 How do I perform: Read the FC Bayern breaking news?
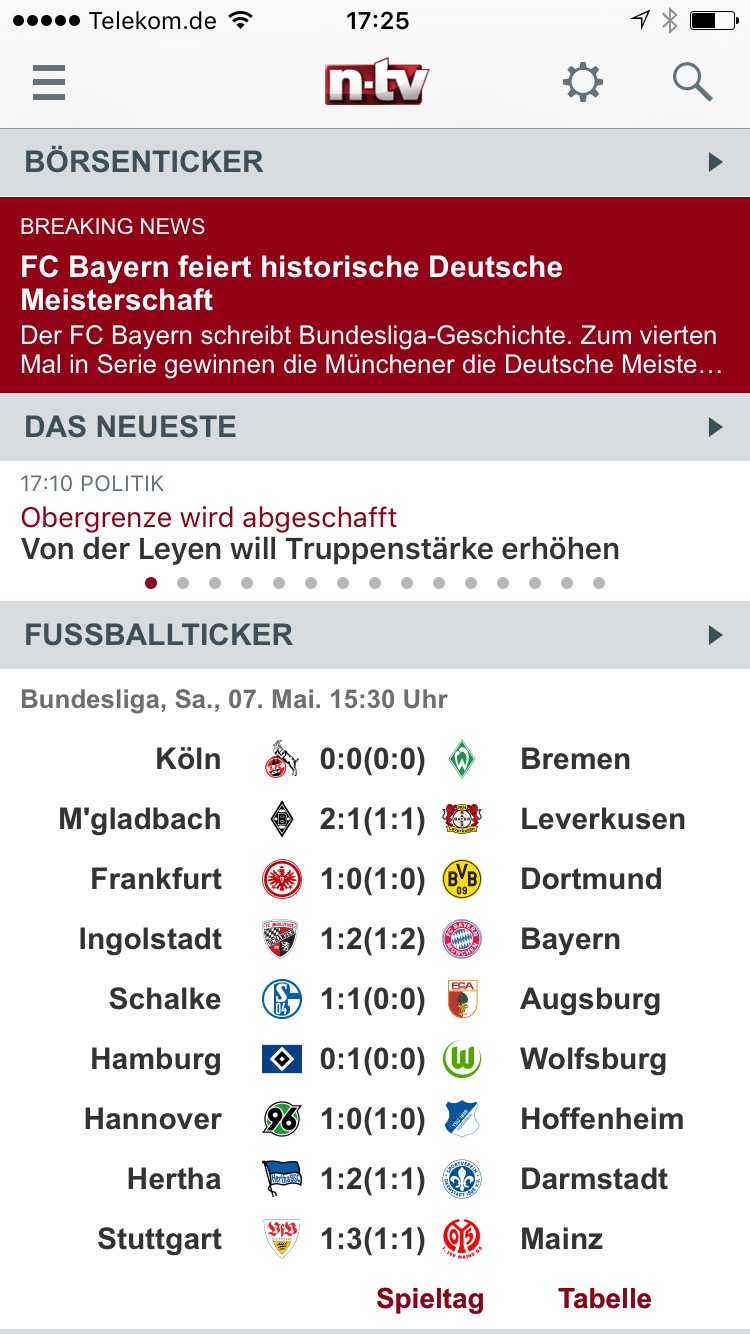[374, 296]
